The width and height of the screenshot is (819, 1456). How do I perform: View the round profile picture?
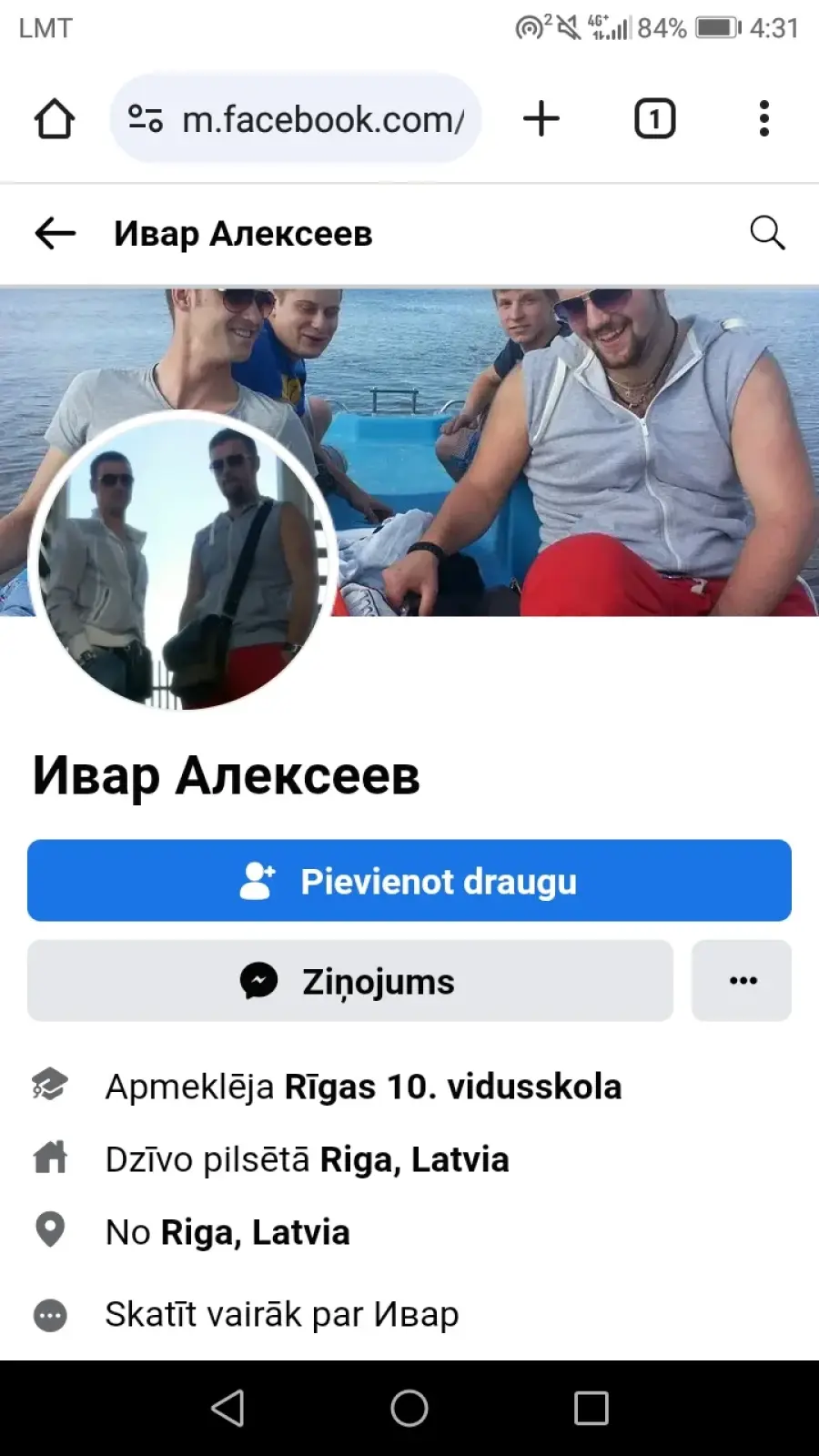(x=184, y=561)
